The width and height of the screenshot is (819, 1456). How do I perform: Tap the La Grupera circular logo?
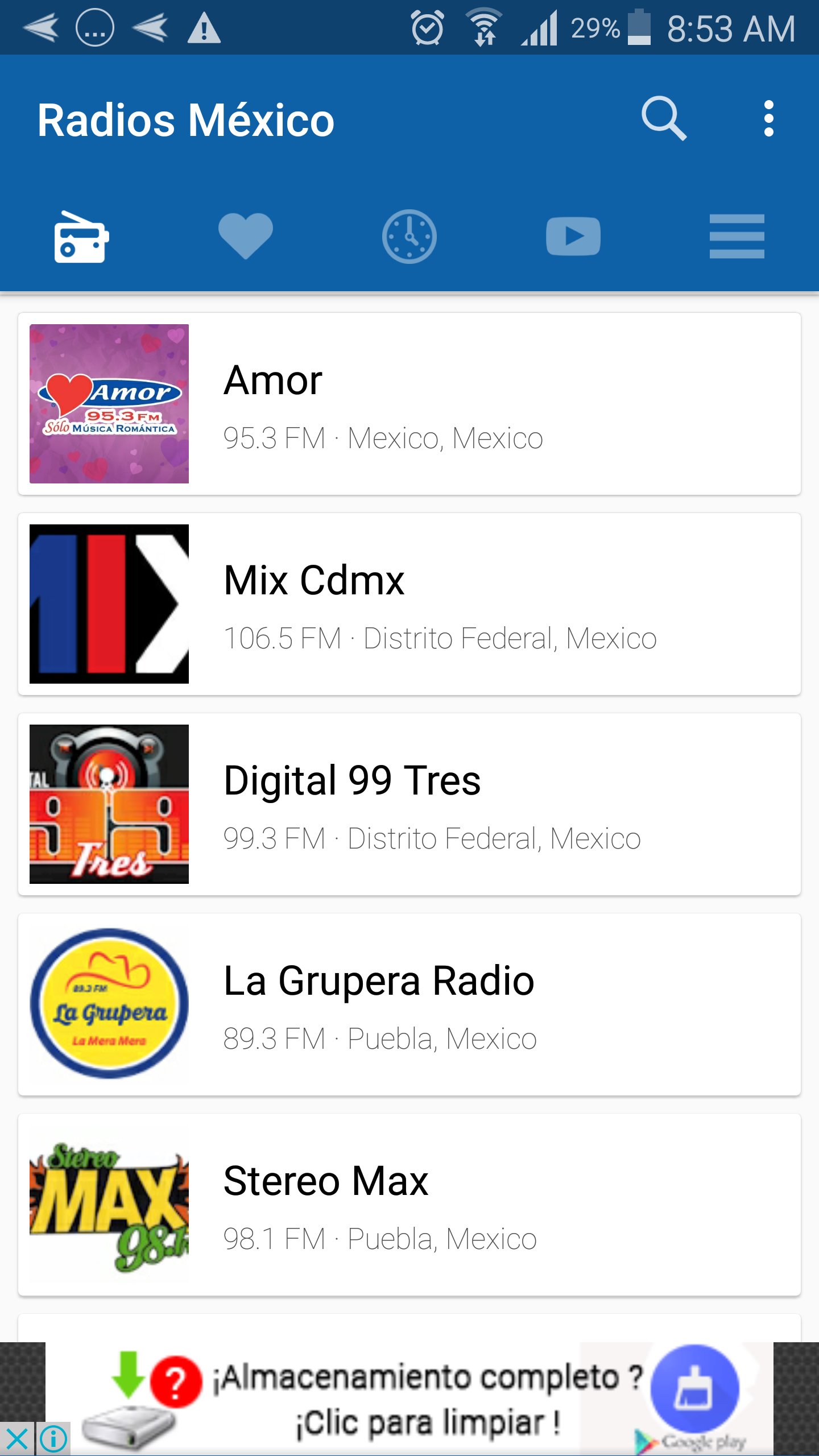tap(108, 1004)
